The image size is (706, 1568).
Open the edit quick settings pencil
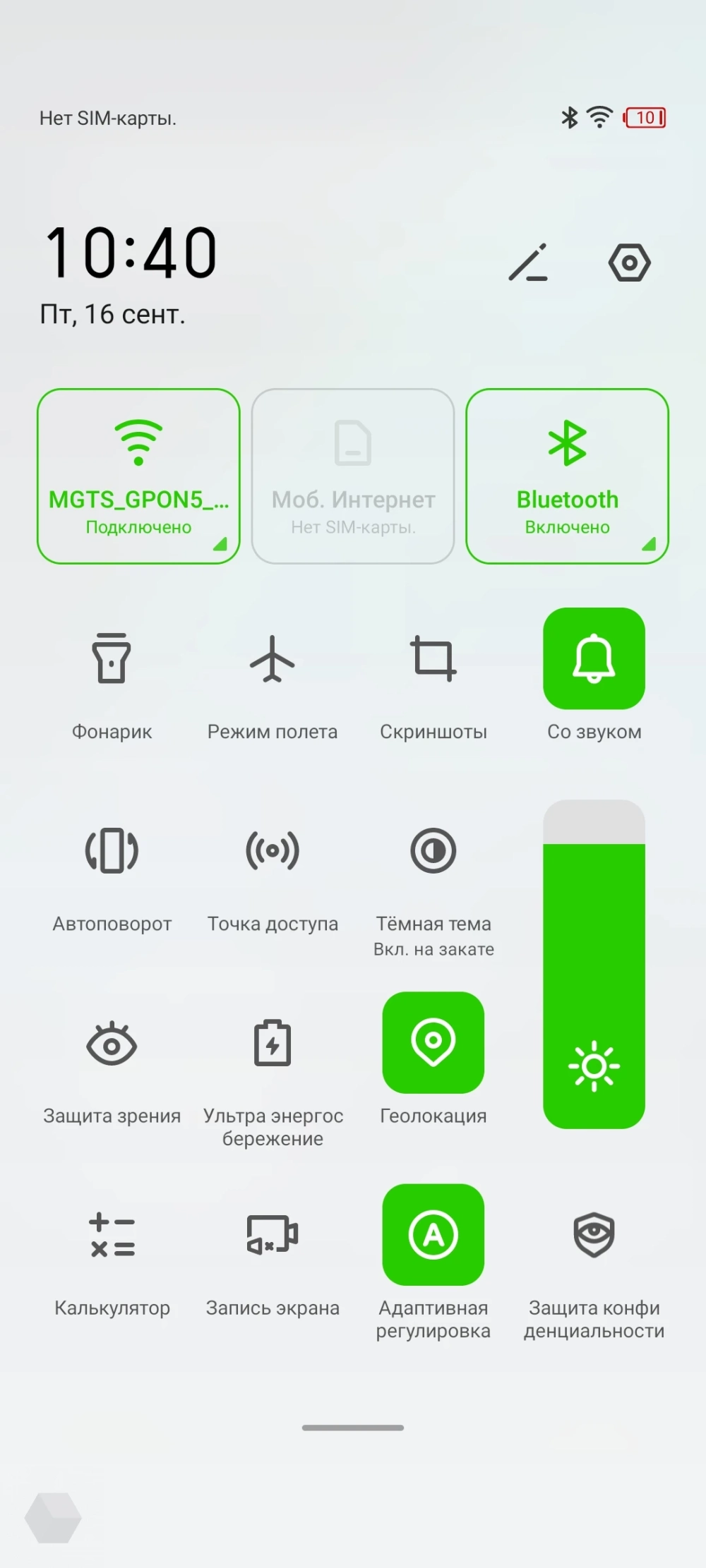coord(528,263)
